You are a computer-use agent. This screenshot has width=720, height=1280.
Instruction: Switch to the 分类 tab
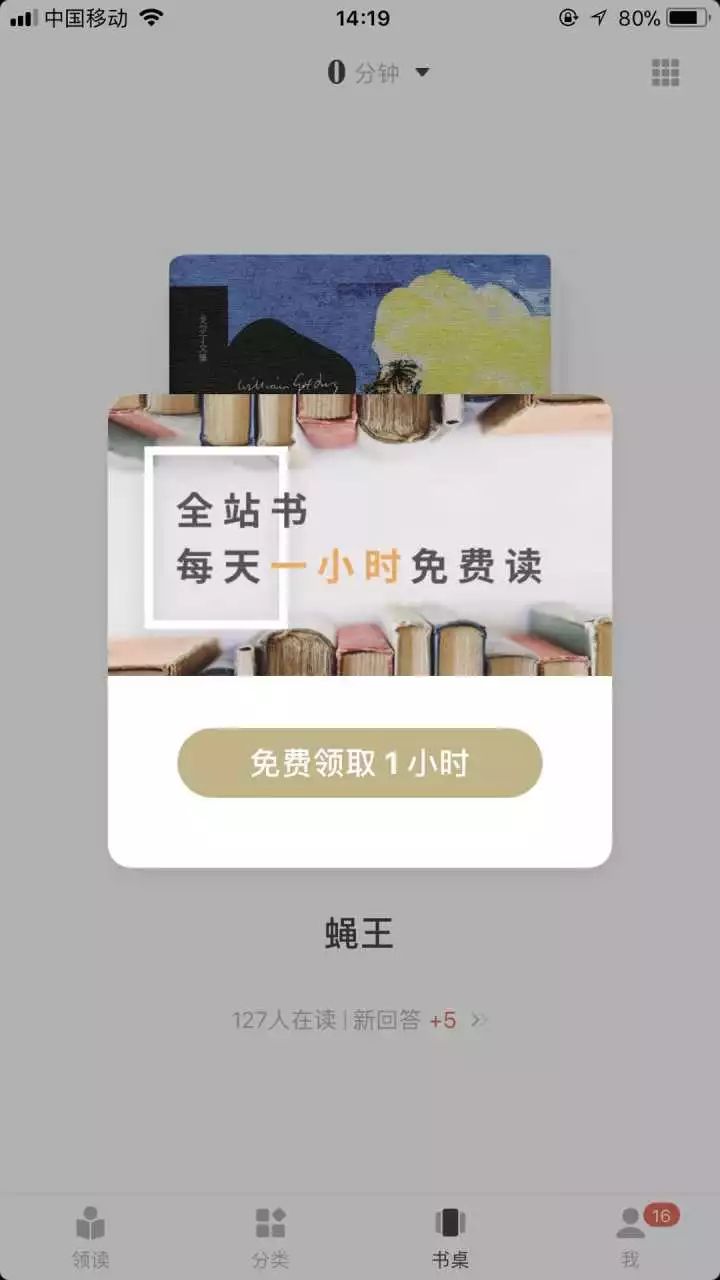(x=270, y=1236)
